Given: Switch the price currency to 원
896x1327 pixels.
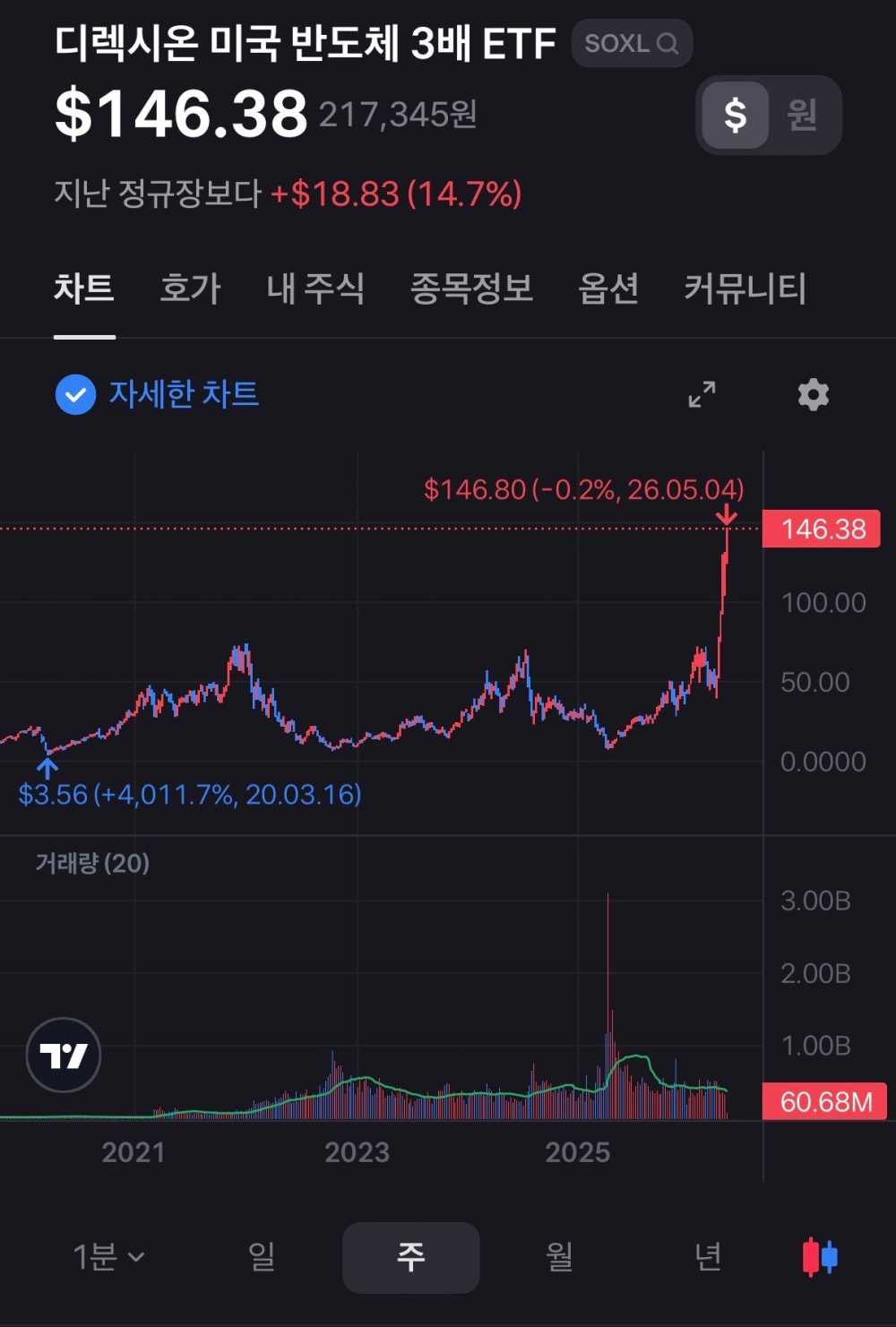Looking at the screenshot, I should click(802, 115).
